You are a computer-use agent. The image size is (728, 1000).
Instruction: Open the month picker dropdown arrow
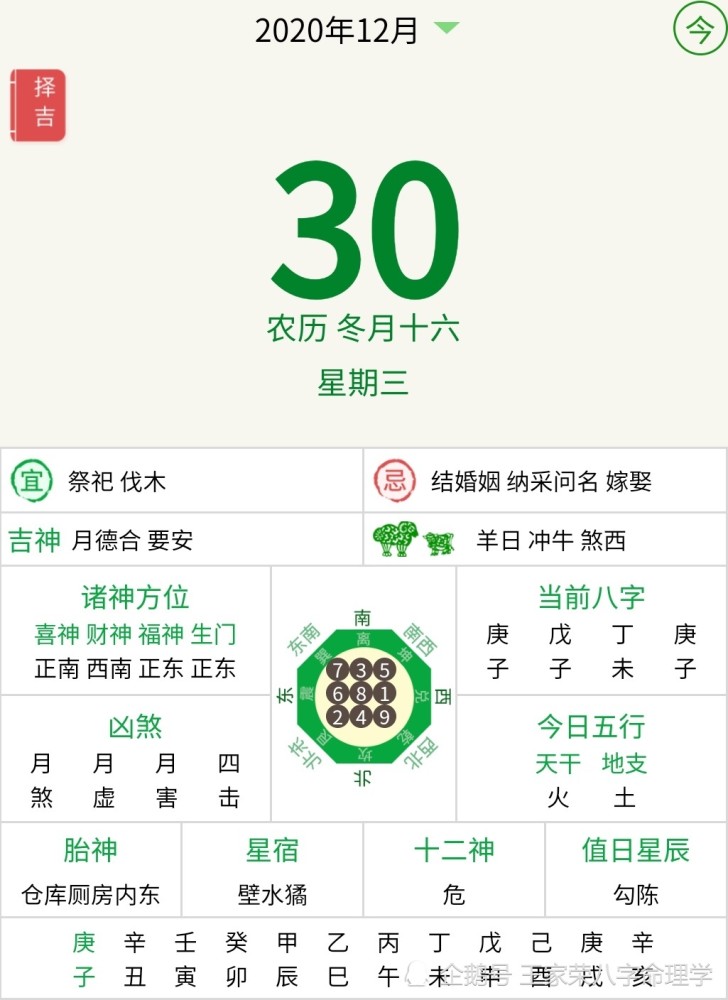(x=447, y=28)
